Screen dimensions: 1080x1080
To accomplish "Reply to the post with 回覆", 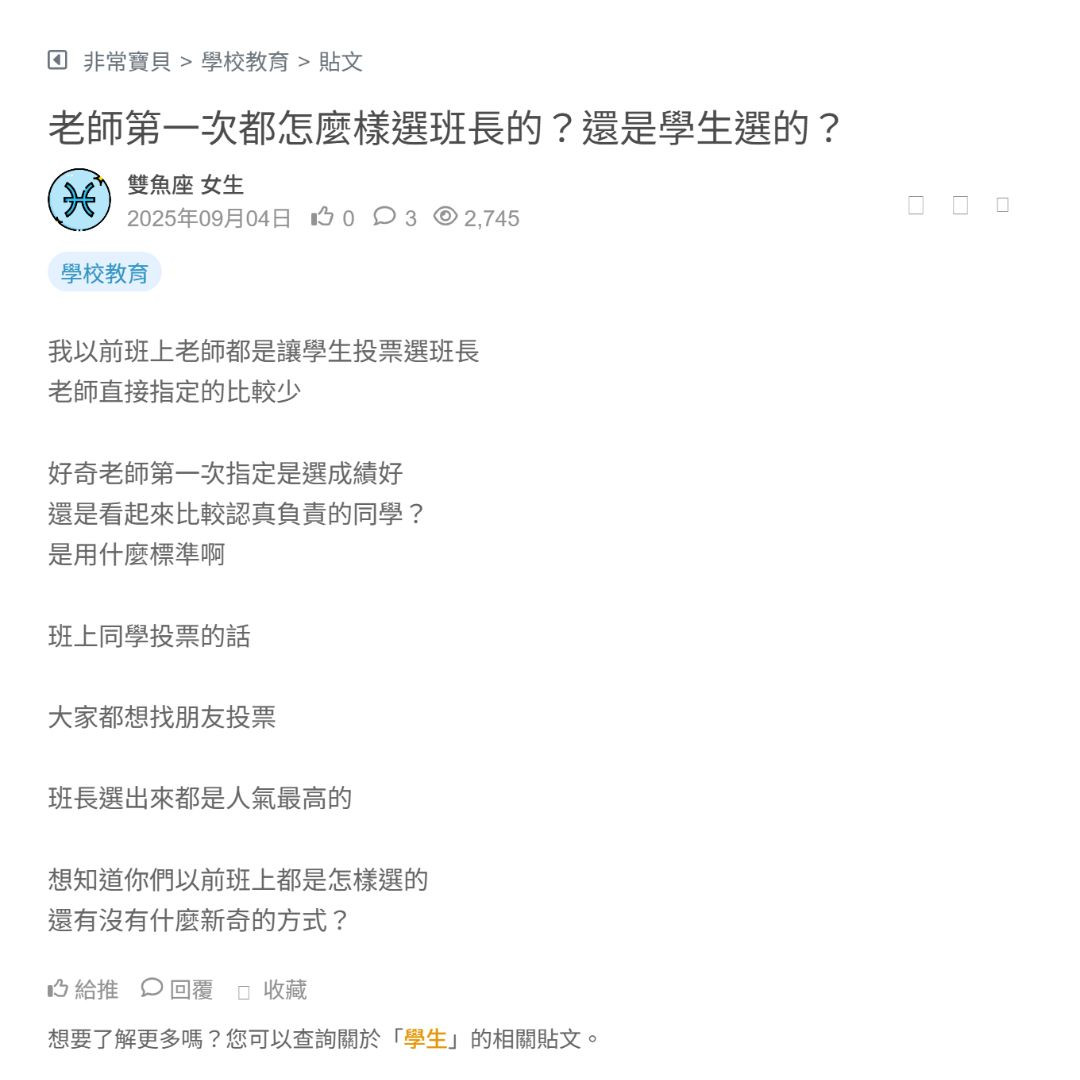I will coord(177,989).
